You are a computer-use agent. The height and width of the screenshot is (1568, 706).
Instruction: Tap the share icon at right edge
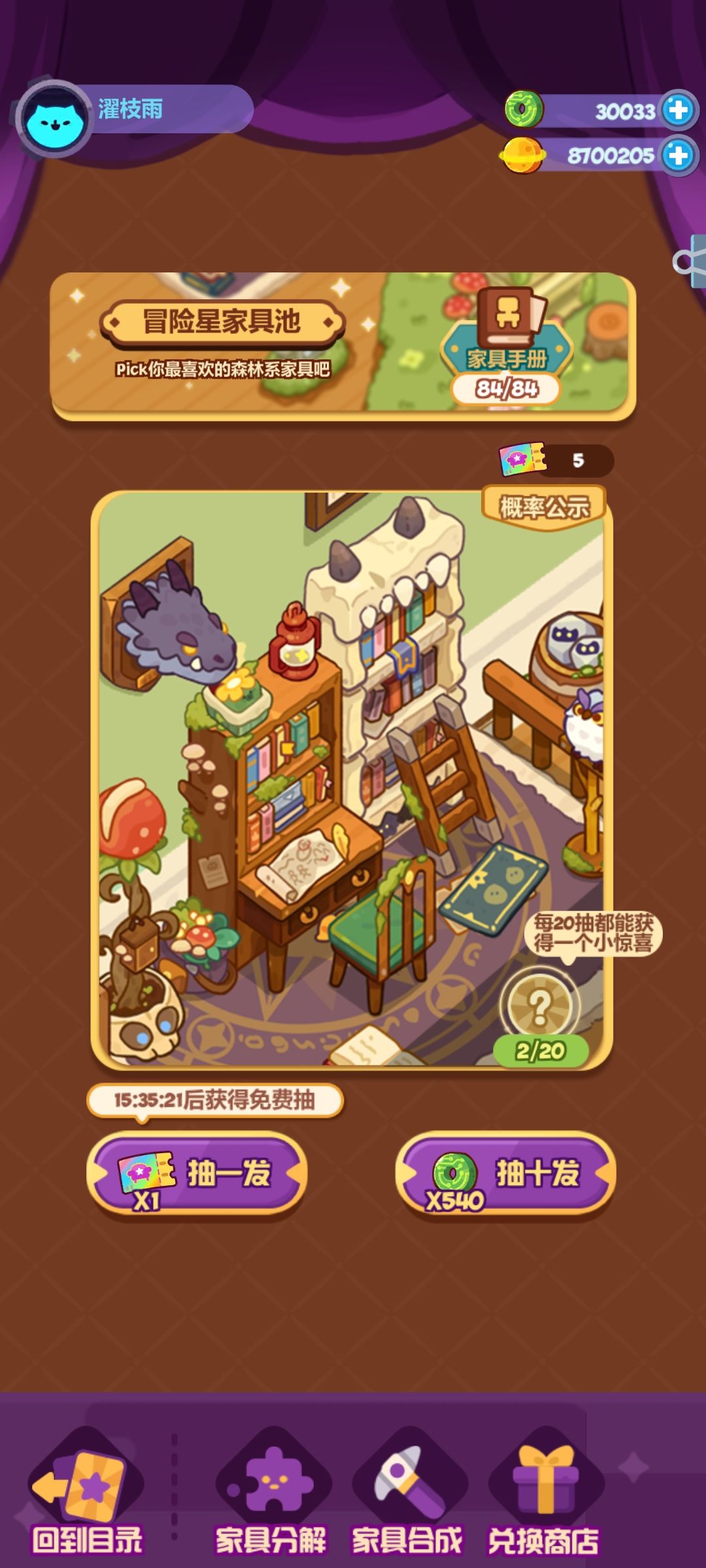(x=690, y=261)
